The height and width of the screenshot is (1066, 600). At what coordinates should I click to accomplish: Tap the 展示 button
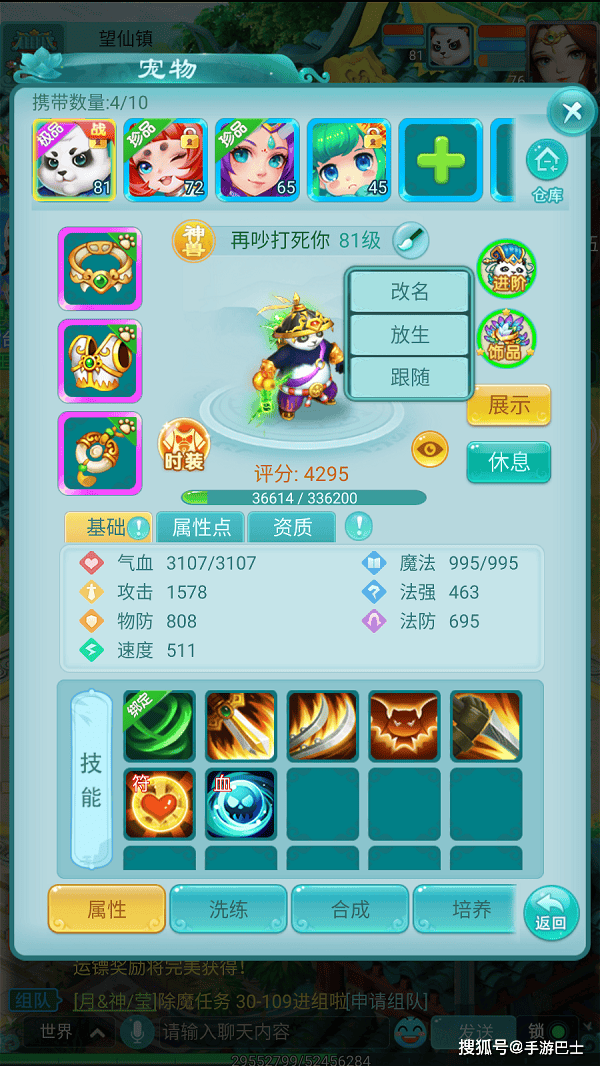[508, 405]
